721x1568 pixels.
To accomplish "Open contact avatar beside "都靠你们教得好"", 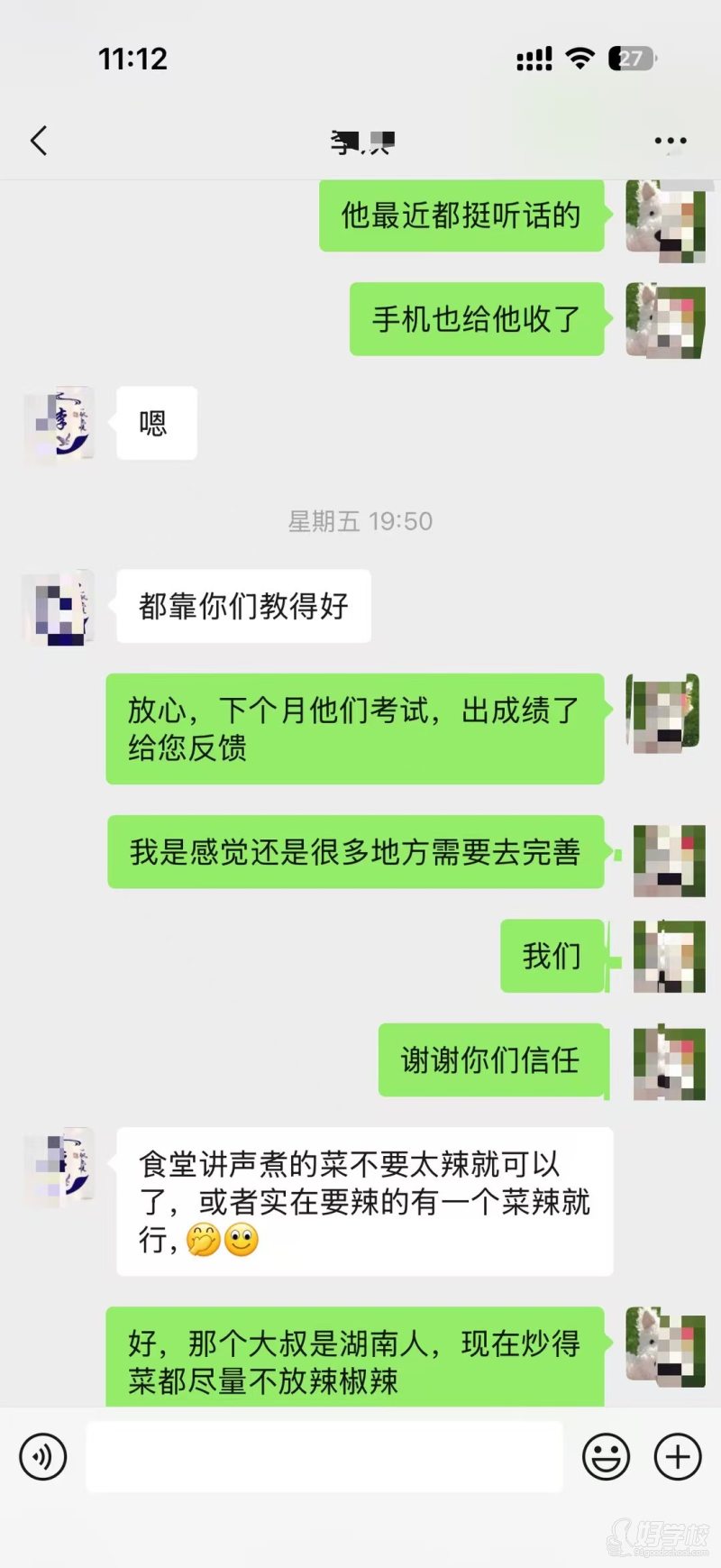I will click(59, 607).
